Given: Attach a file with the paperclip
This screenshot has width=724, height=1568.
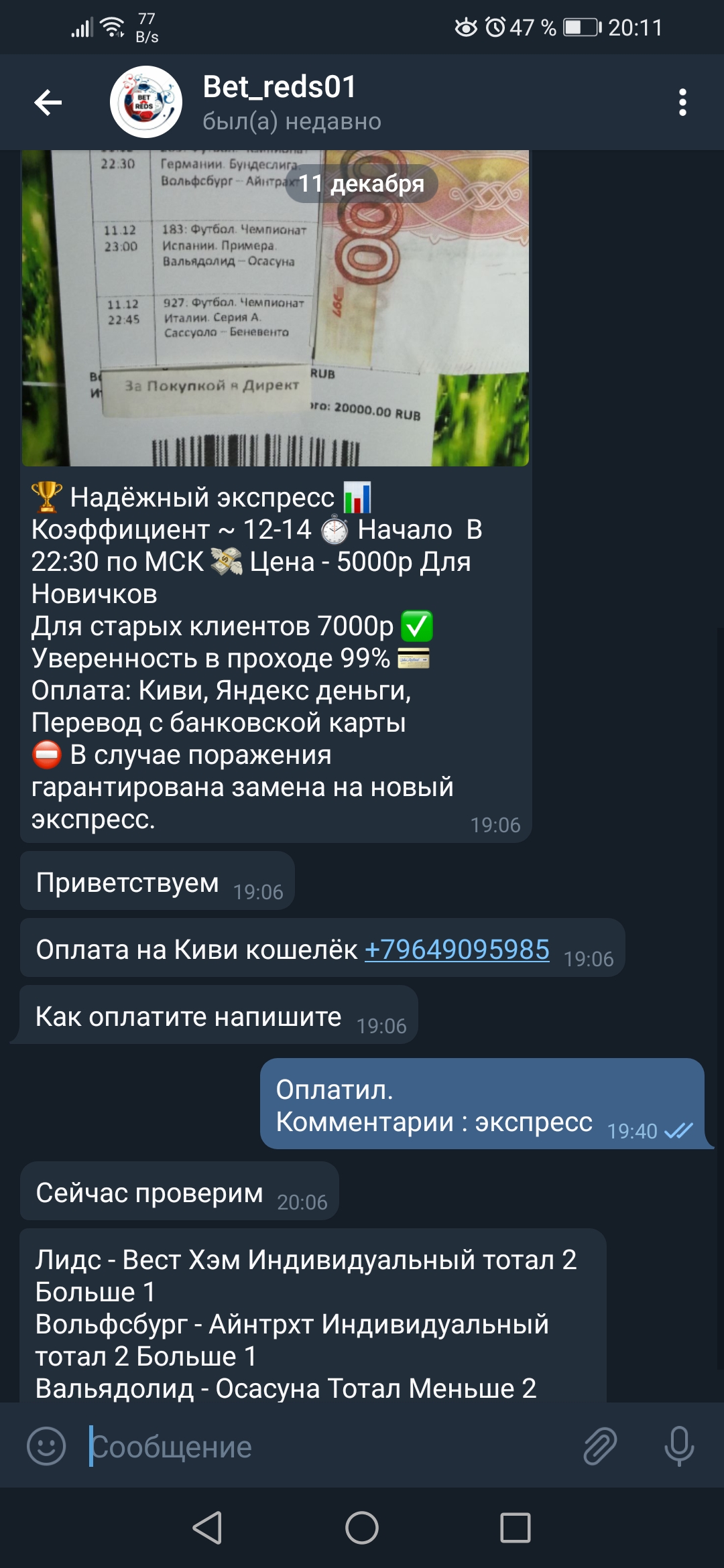Looking at the screenshot, I should 599,1445.
